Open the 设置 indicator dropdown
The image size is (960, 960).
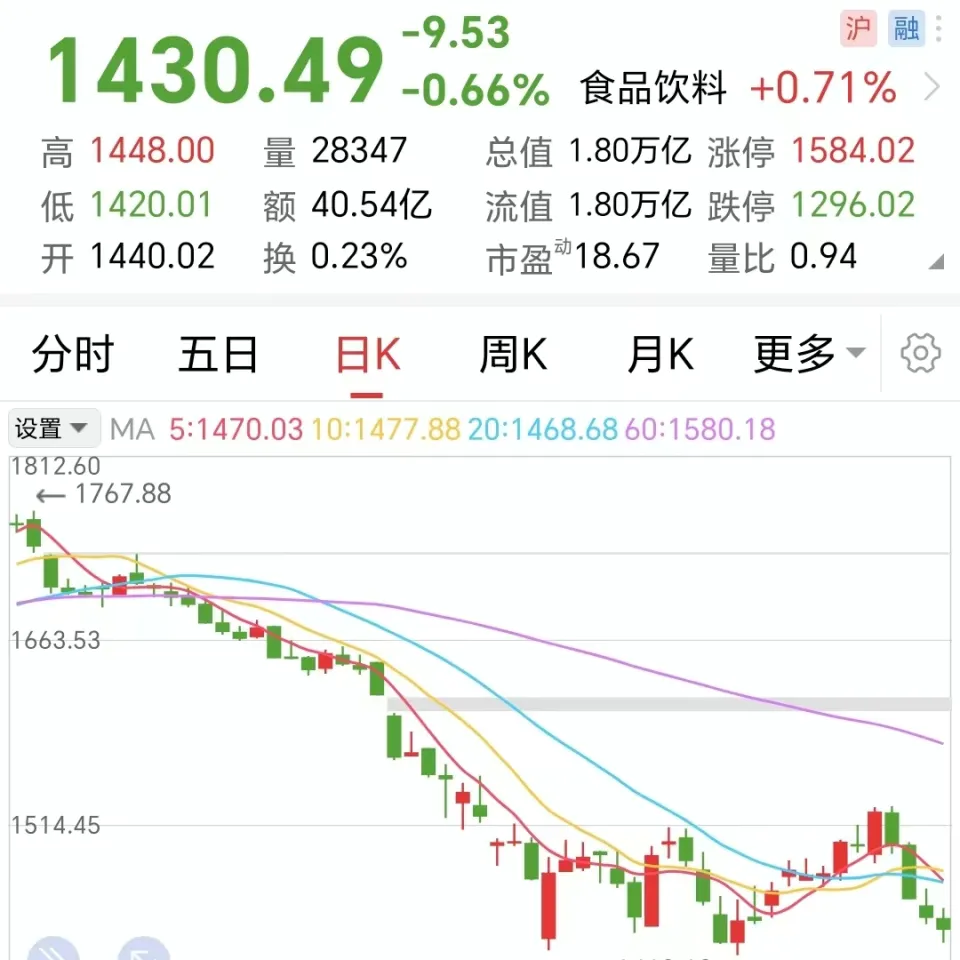pos(54,430)
